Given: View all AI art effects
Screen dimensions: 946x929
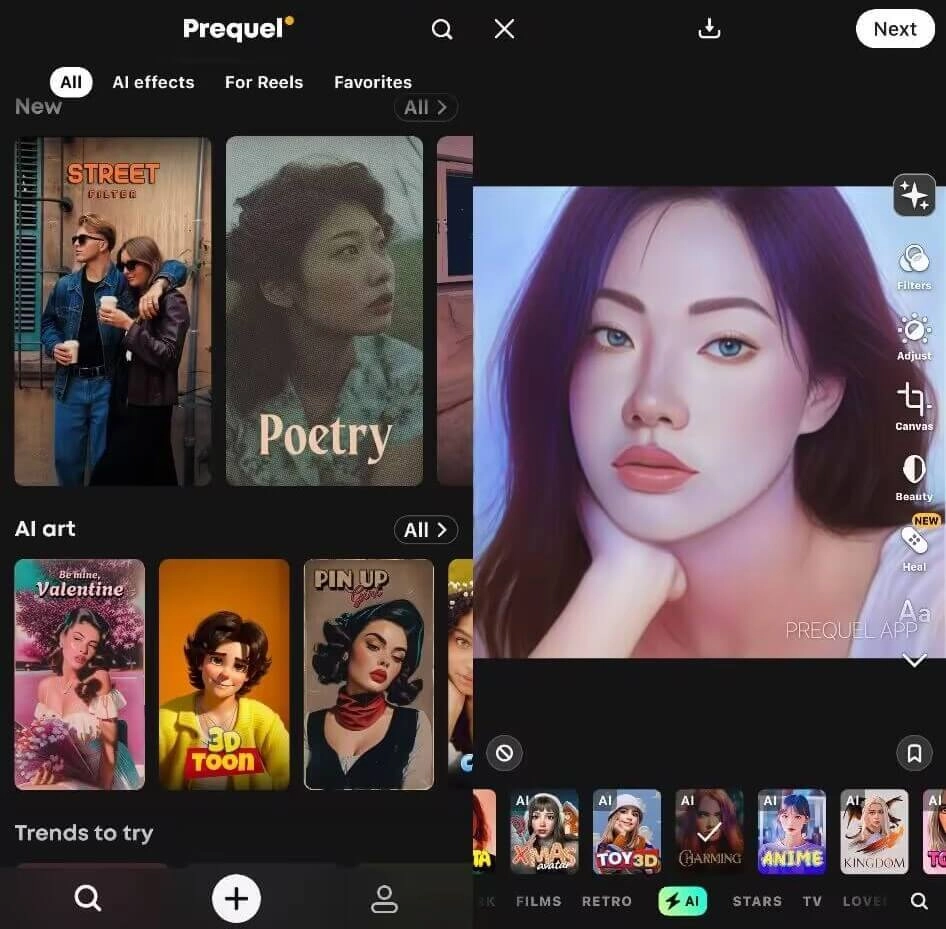Looking at the screenshot, I should (x=425, y=530).
